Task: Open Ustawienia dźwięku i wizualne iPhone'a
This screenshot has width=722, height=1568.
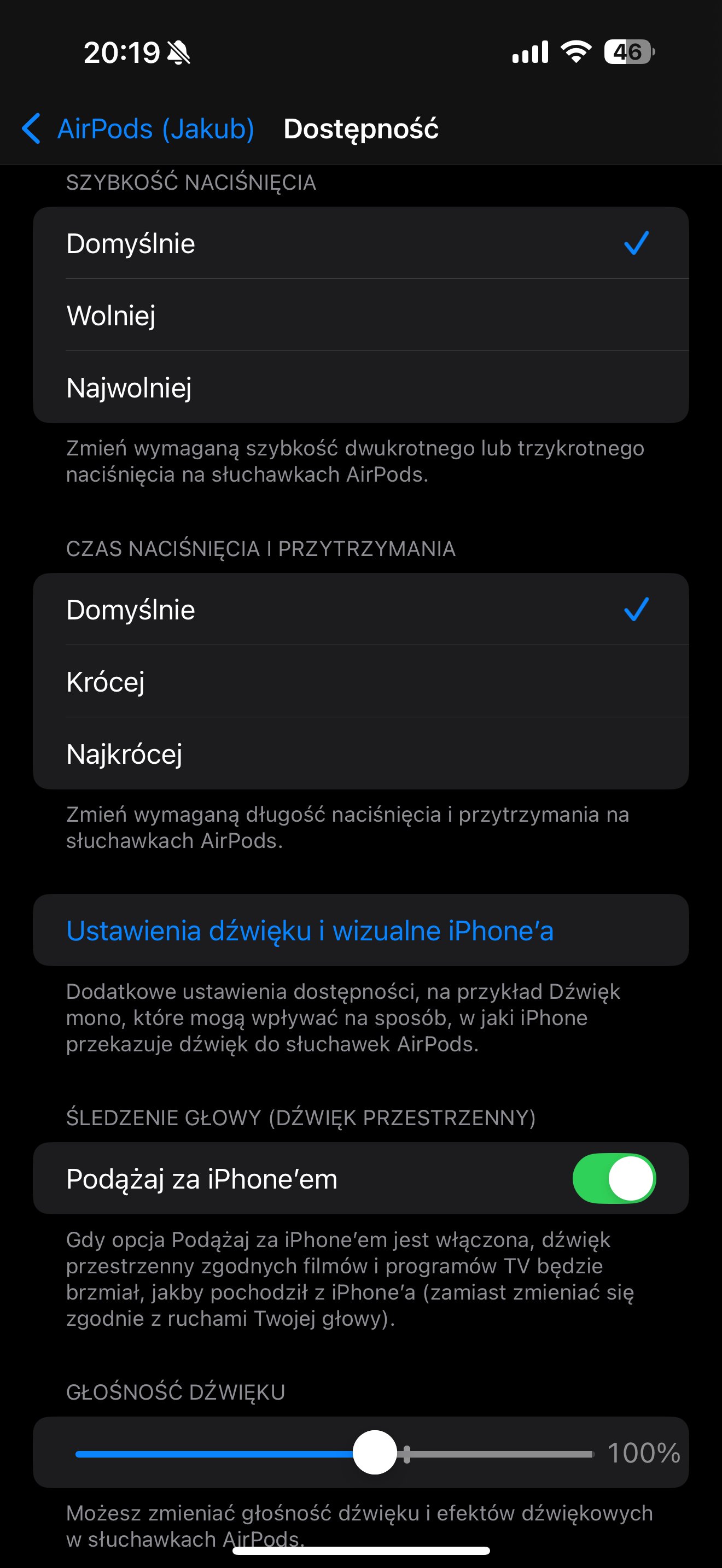Action: (x=360, y=930)
